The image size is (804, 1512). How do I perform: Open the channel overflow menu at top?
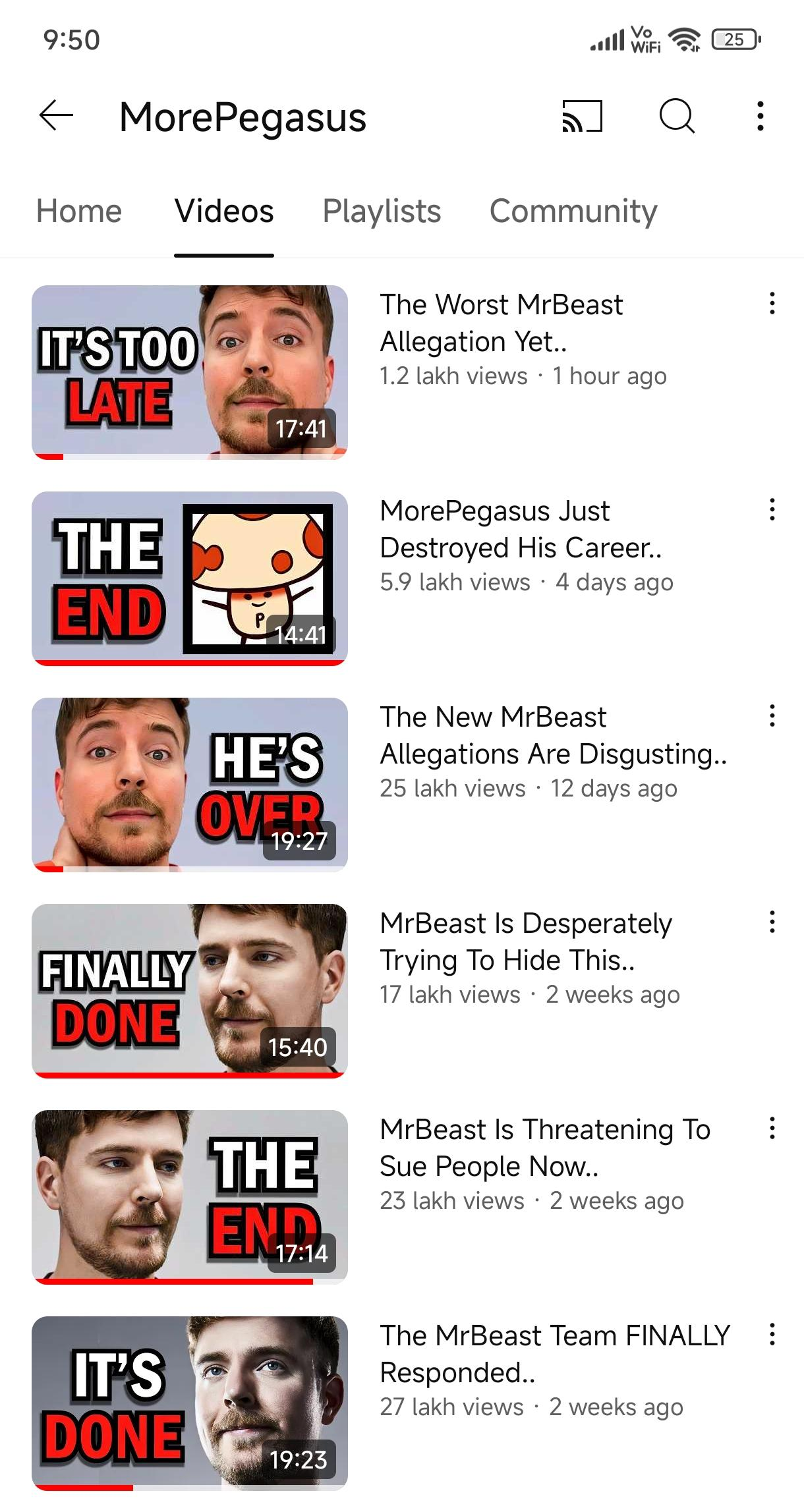tap(761, 117)
